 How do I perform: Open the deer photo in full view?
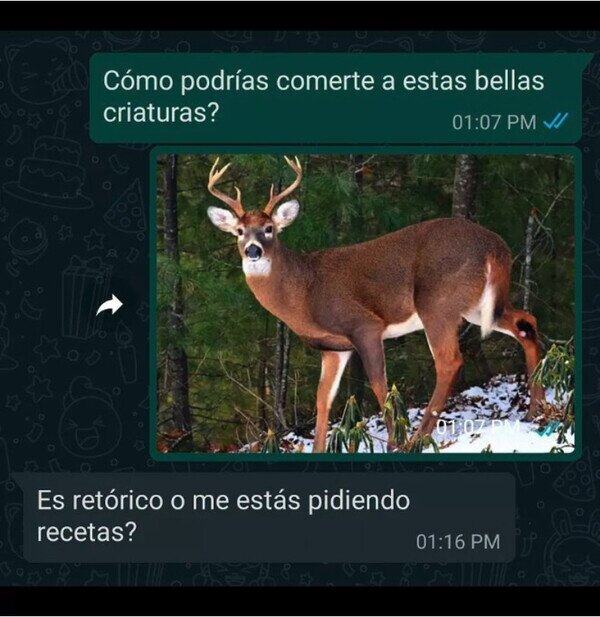pos(366,303)
